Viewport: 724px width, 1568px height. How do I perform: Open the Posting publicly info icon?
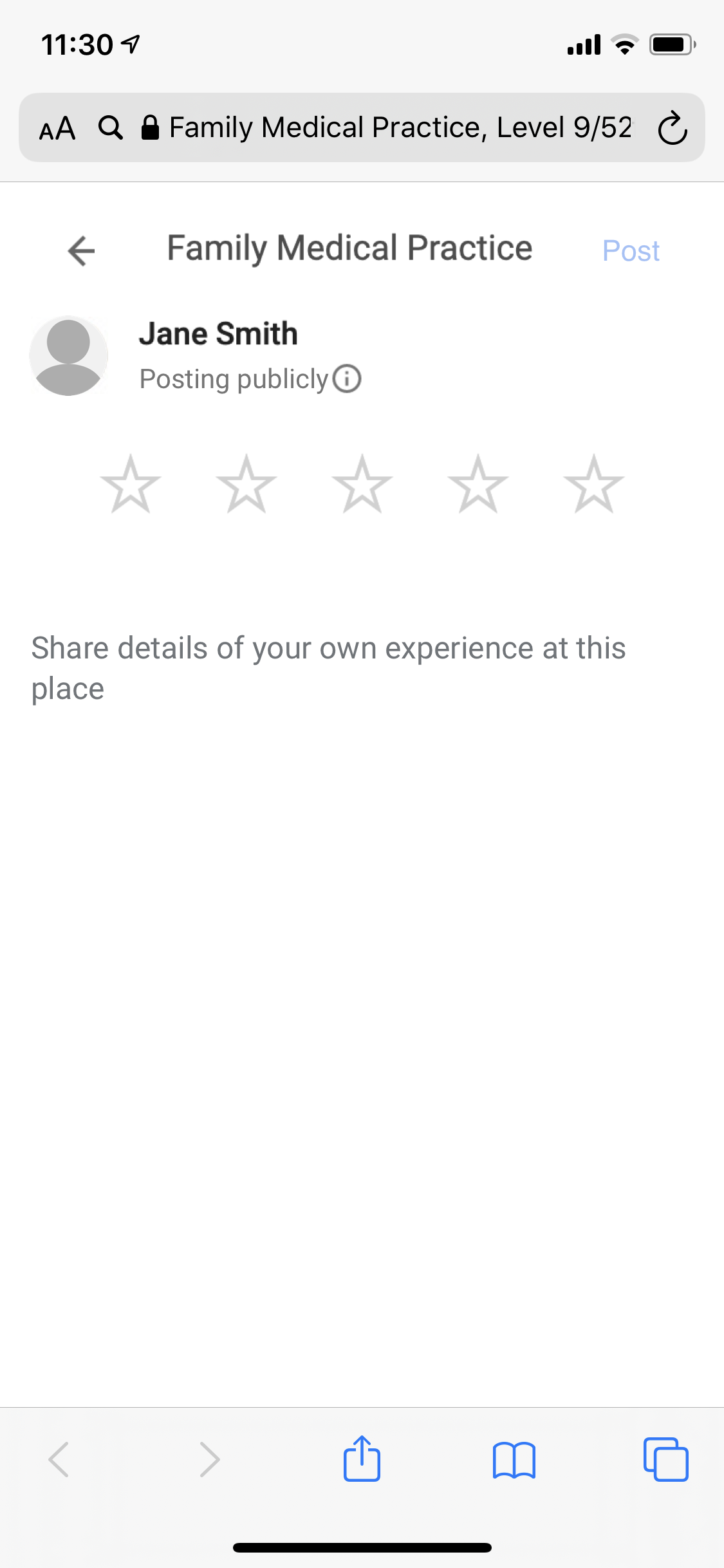click(x=348, y=378)
